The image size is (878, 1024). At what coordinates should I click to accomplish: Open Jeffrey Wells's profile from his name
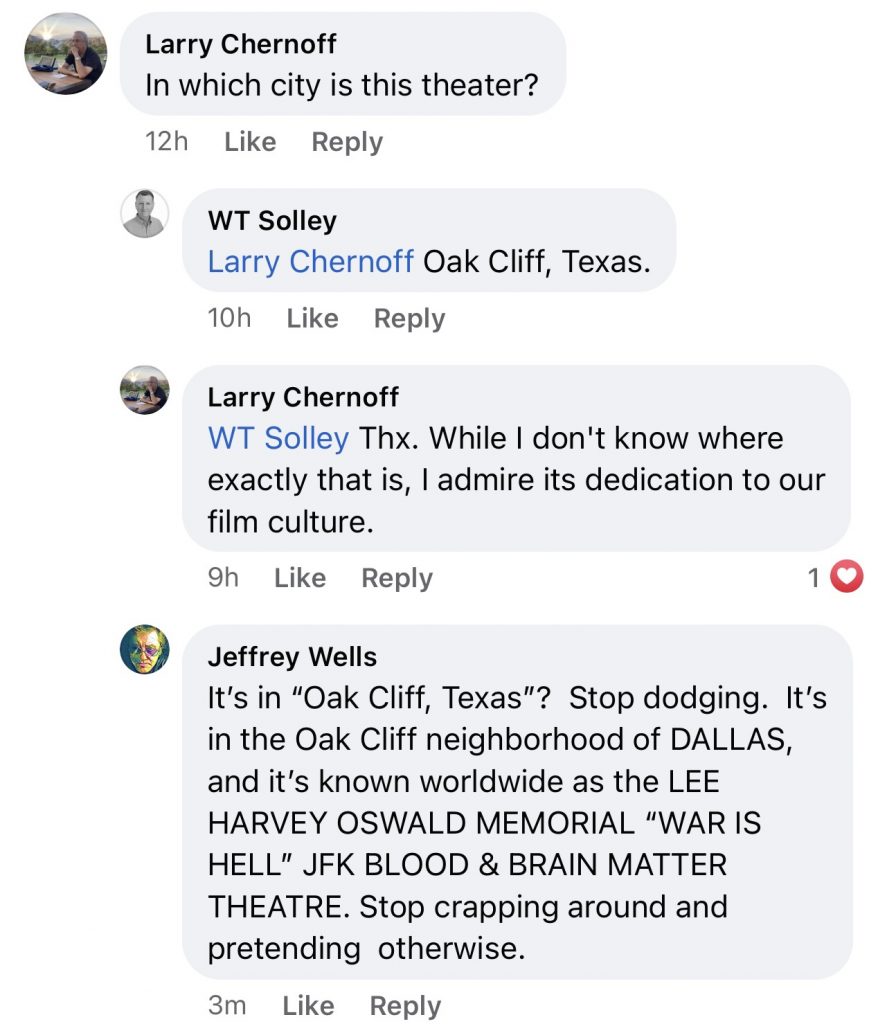point(292,657)
